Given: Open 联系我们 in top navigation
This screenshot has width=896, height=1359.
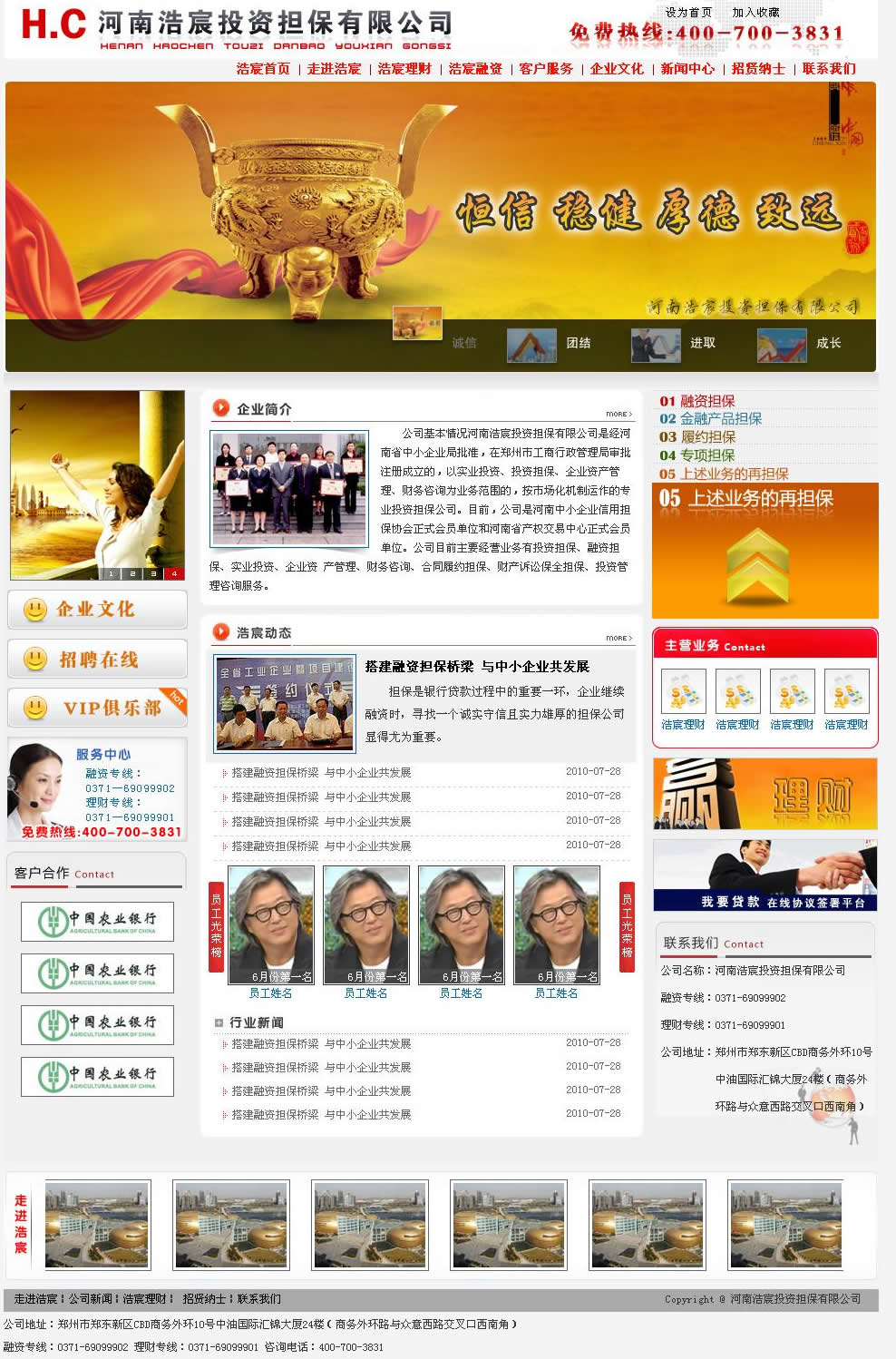Looking at the screenshot, I should (829, 69).
